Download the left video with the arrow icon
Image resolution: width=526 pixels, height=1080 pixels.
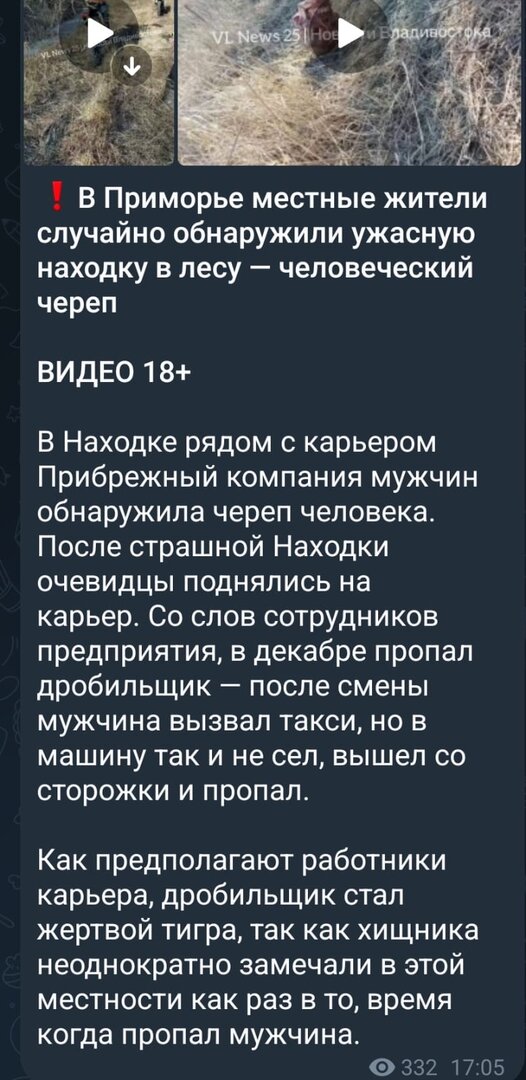click(132, 67)
